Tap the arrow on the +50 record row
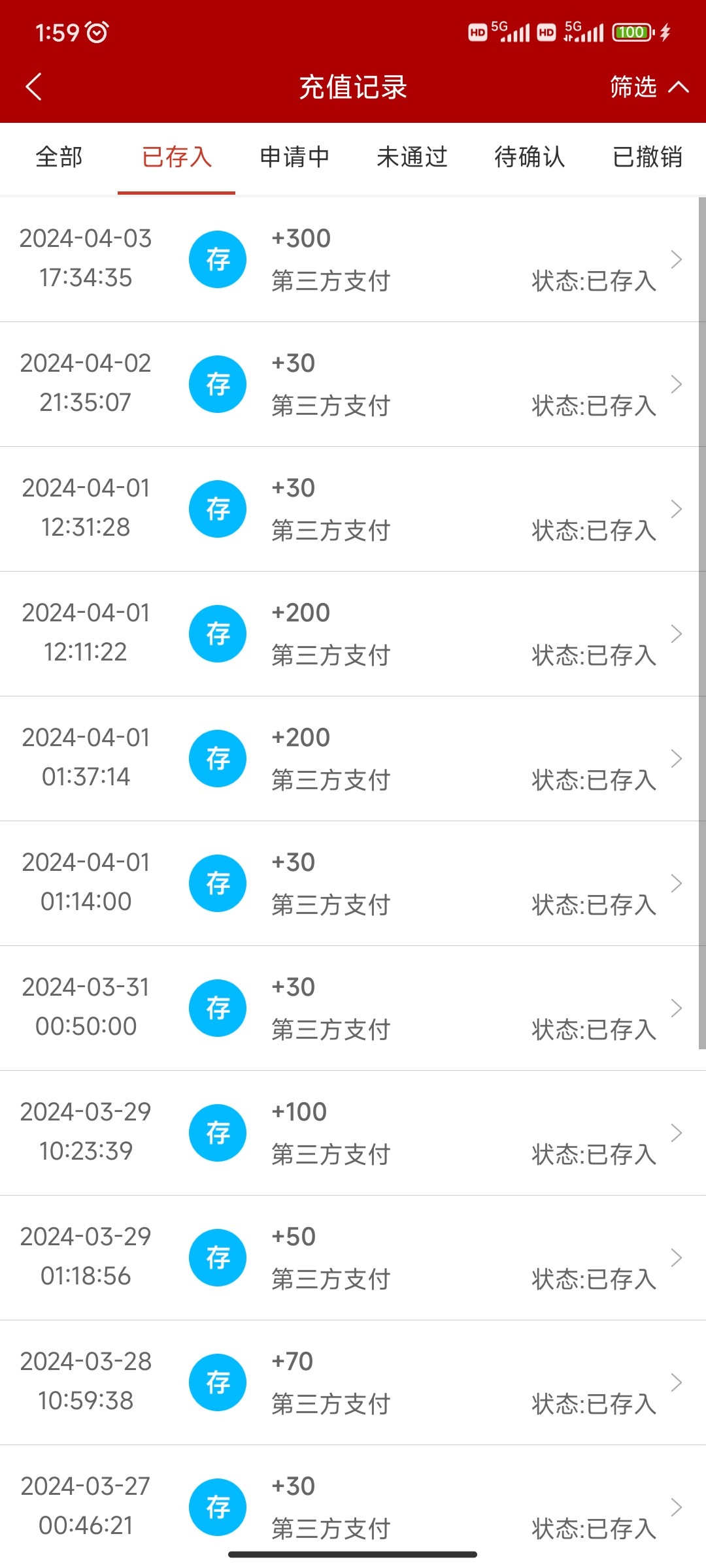Screen dimensions: 706x1568 pos(678,1258)
